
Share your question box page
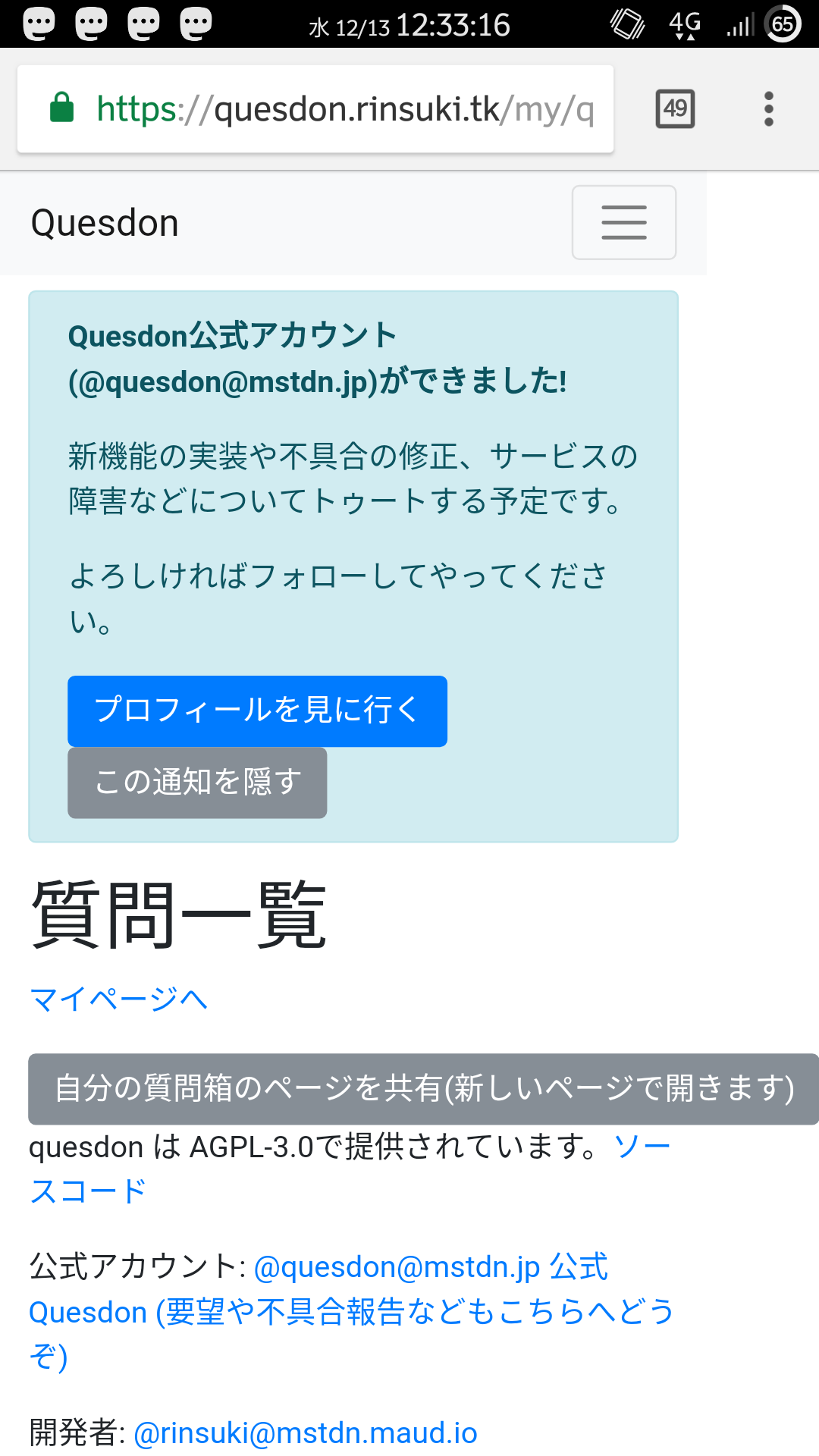(x=423, y=1089)
